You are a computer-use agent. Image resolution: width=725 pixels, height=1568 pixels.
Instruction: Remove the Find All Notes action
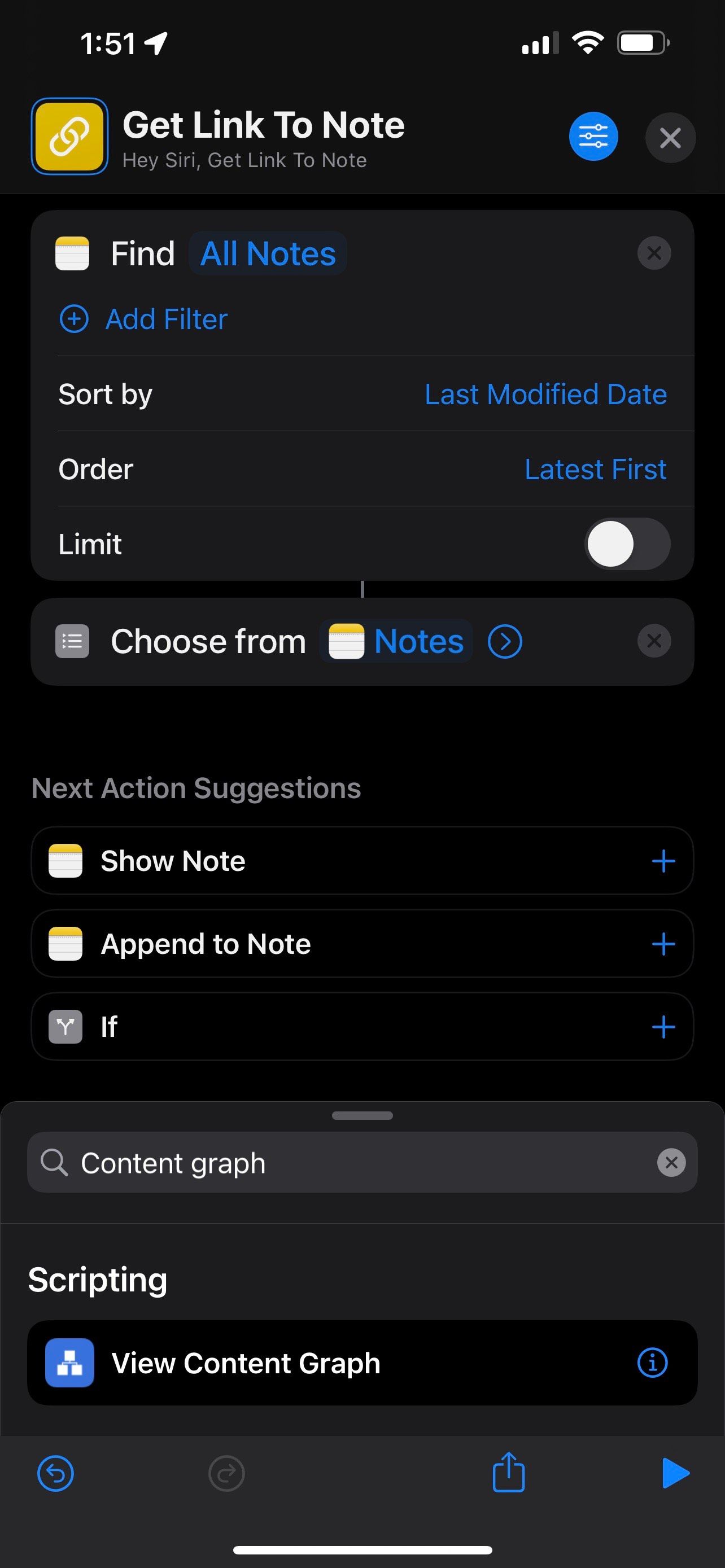point(654,253)
